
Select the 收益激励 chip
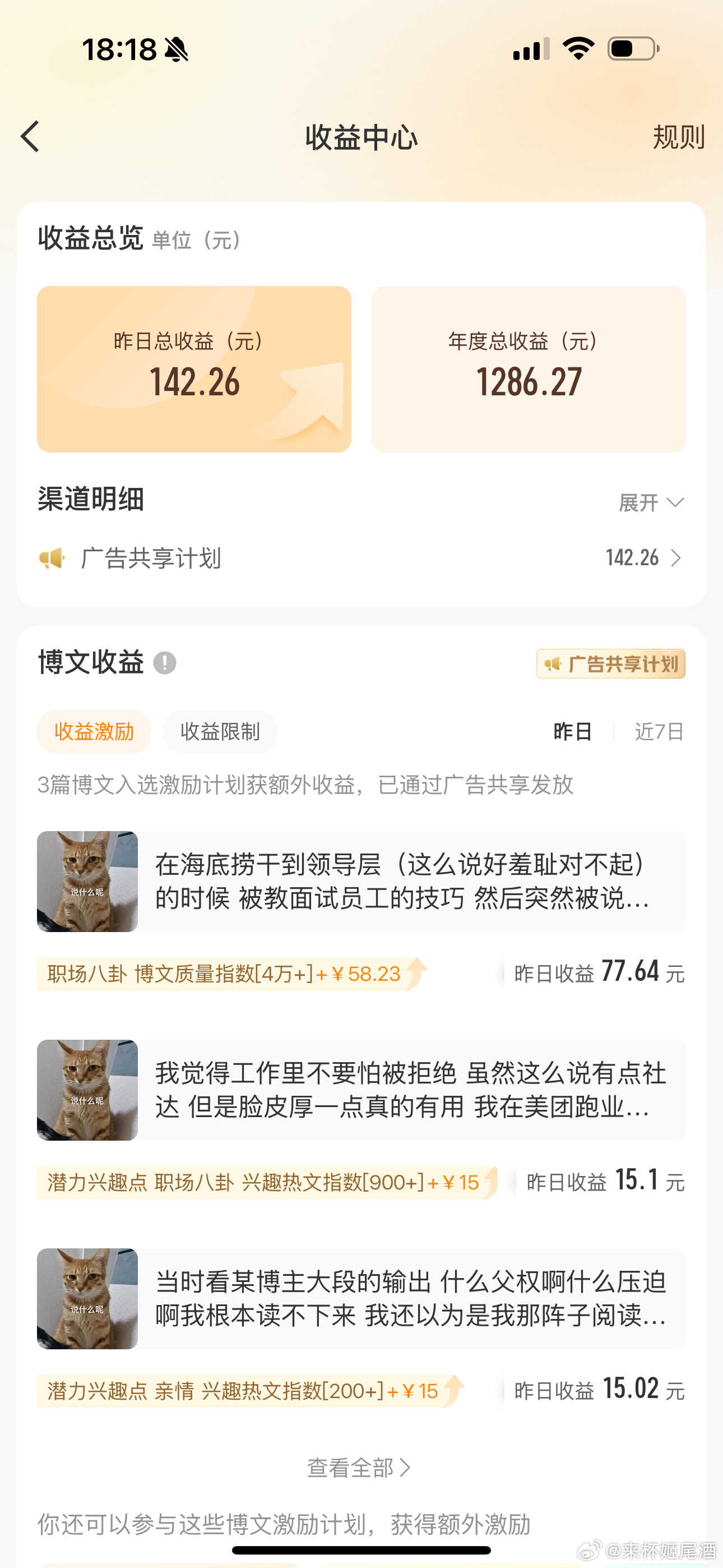click(94, 731)
